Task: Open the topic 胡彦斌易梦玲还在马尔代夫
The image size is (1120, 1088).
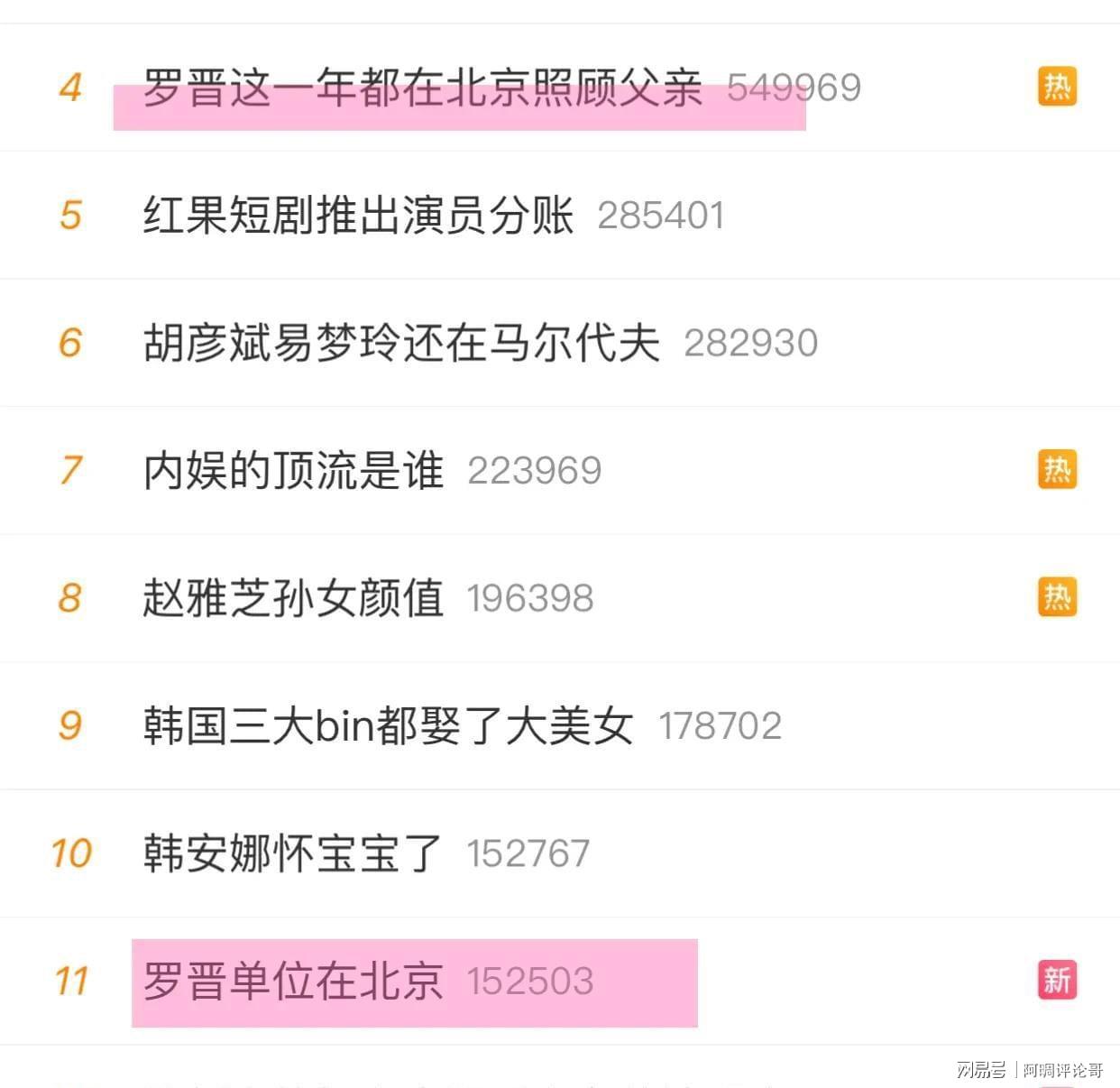Action: [401, 343]
